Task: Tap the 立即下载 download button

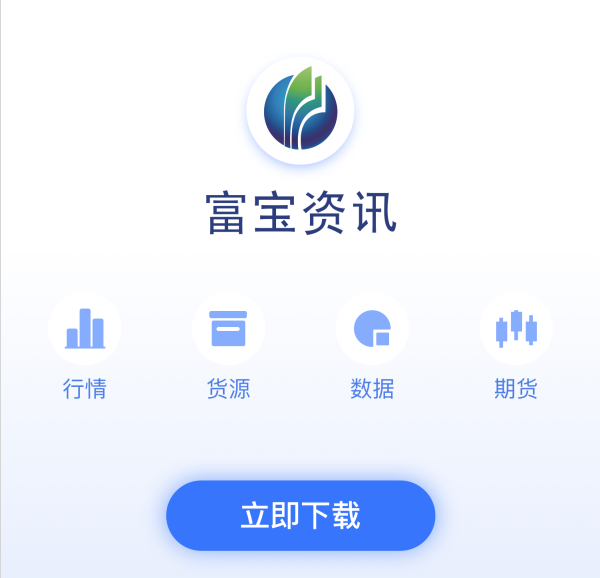Action: tap(300, 516)
